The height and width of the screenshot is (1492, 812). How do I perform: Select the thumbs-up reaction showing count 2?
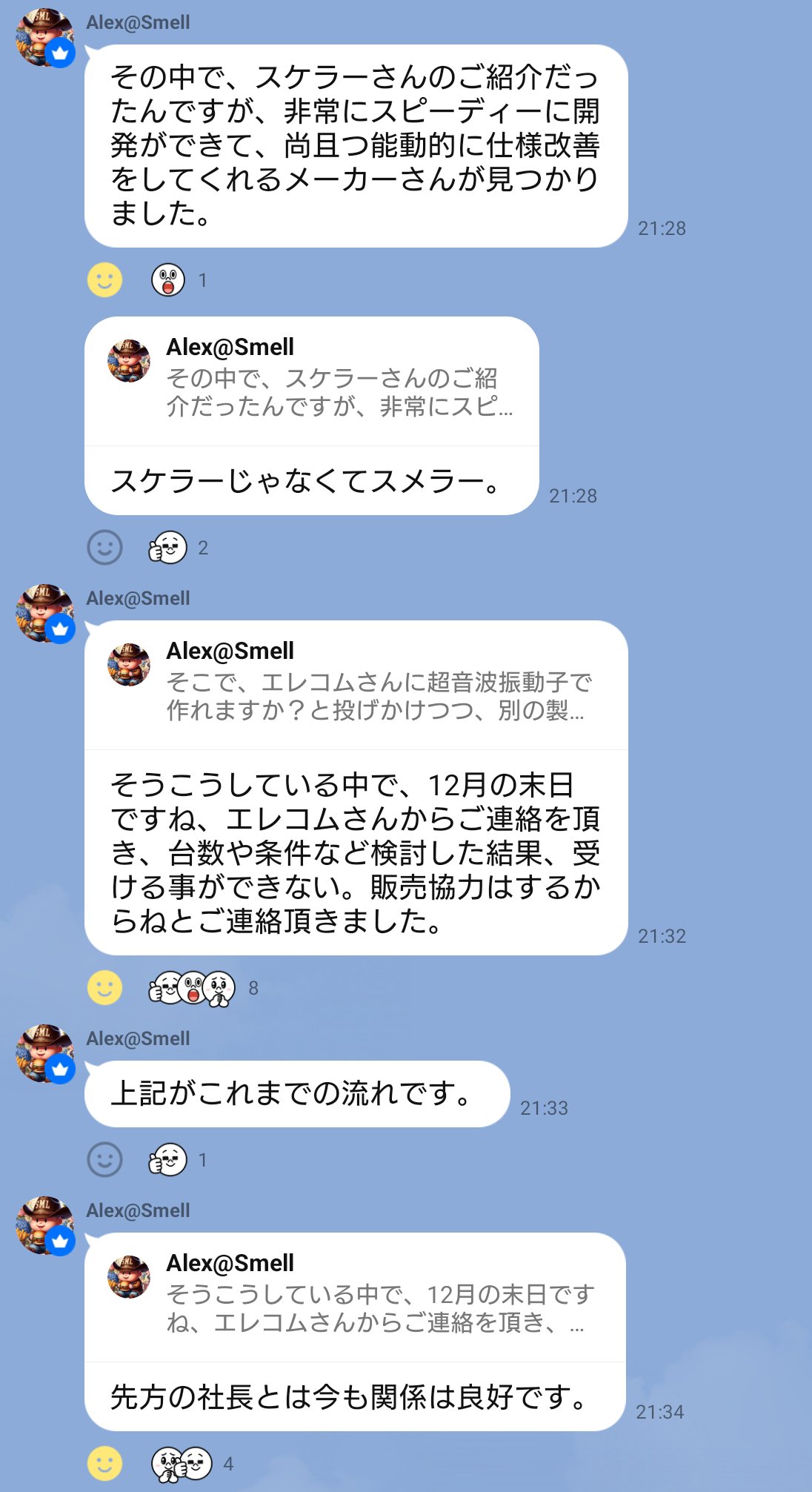(169, 548)
